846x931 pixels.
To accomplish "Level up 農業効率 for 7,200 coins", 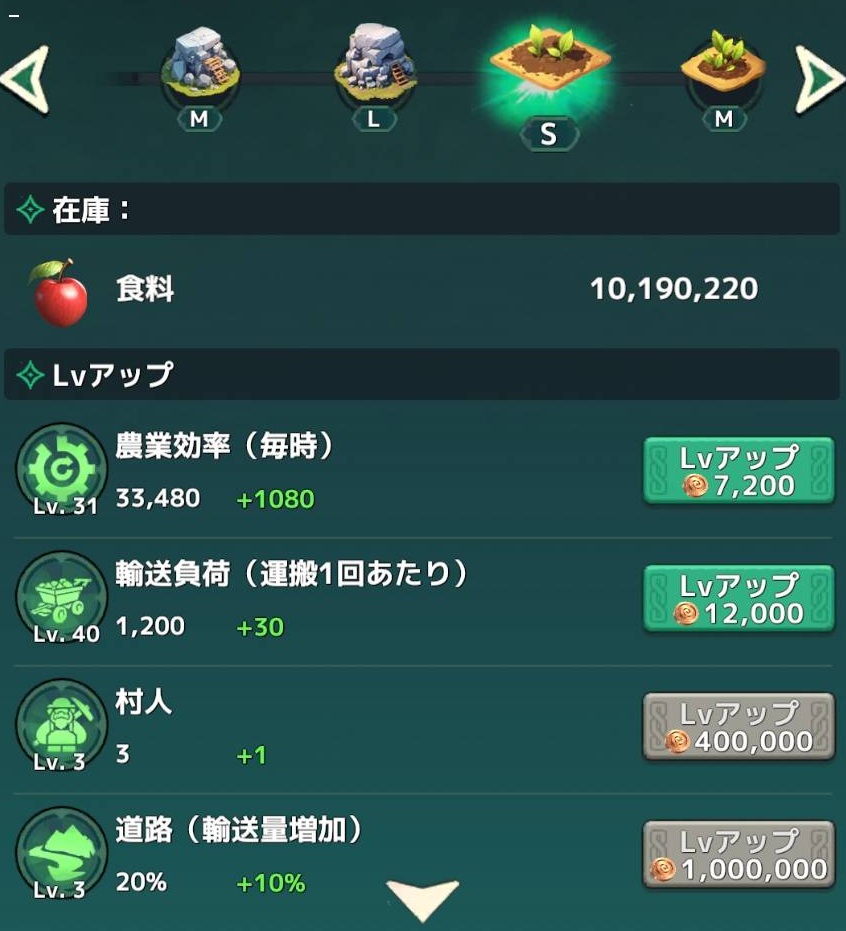I will [x=738, y=471].
